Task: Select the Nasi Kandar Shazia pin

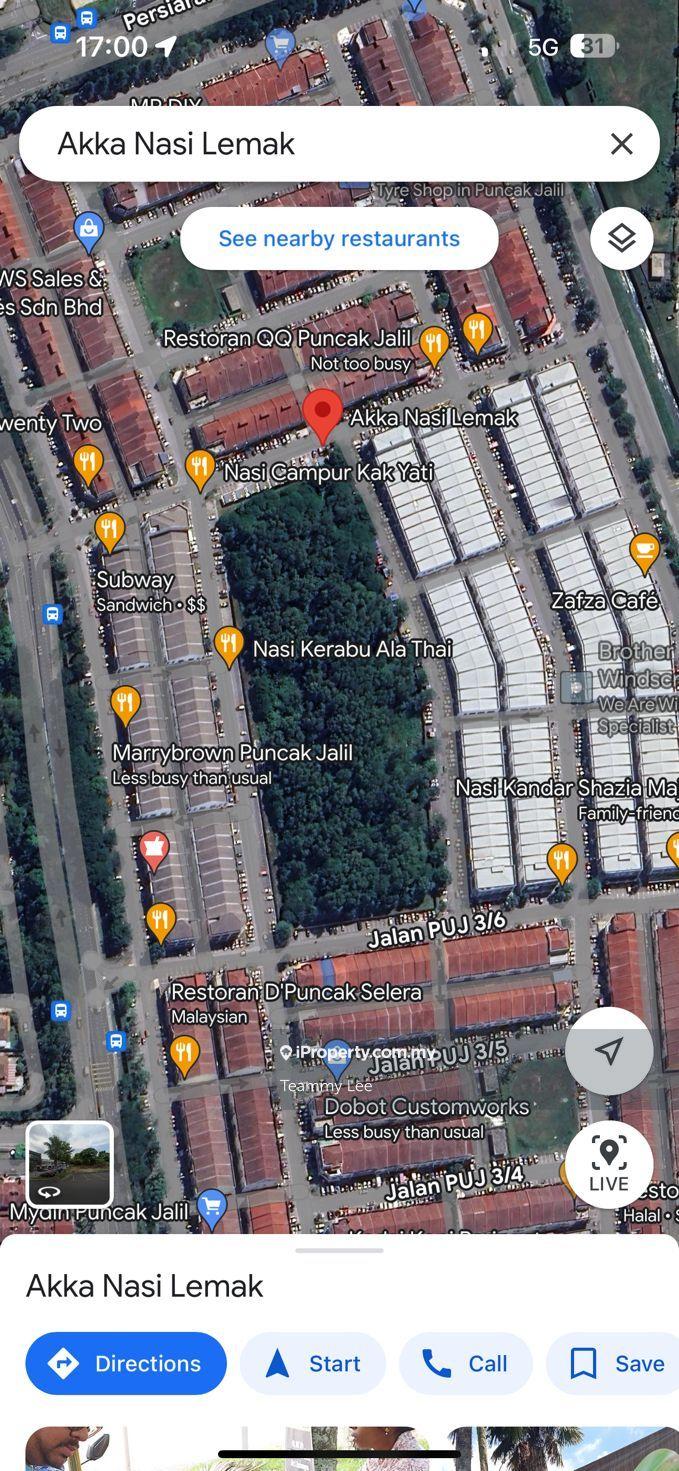Action: (x=562, y=860)
